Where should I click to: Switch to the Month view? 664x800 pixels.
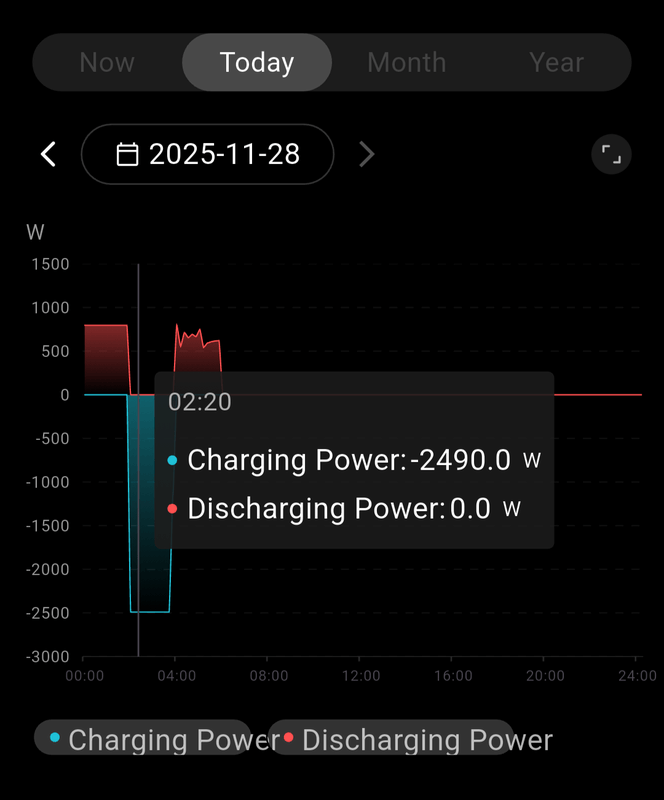(406, 62)
